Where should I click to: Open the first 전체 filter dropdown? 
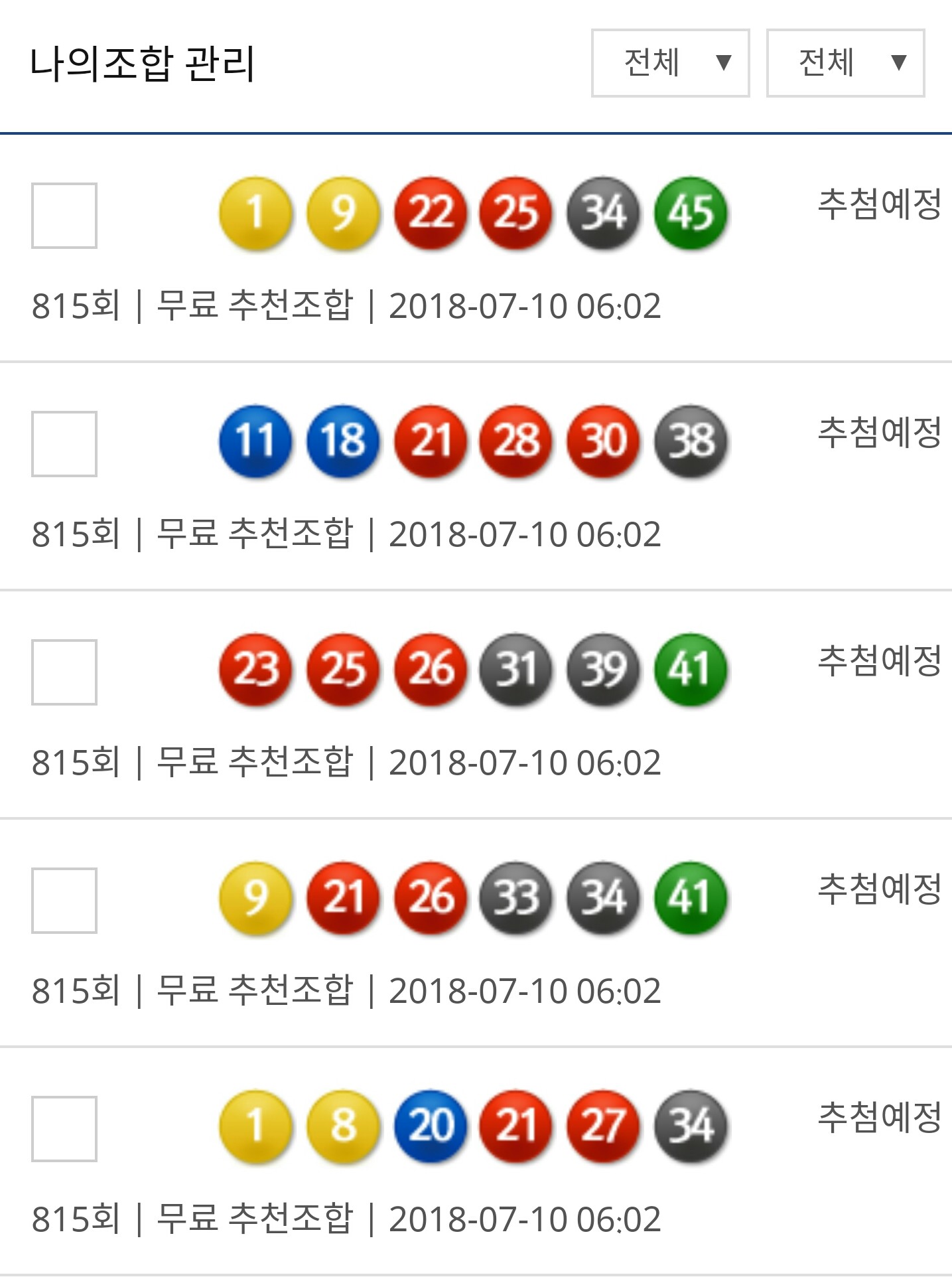tap(670, 63)
